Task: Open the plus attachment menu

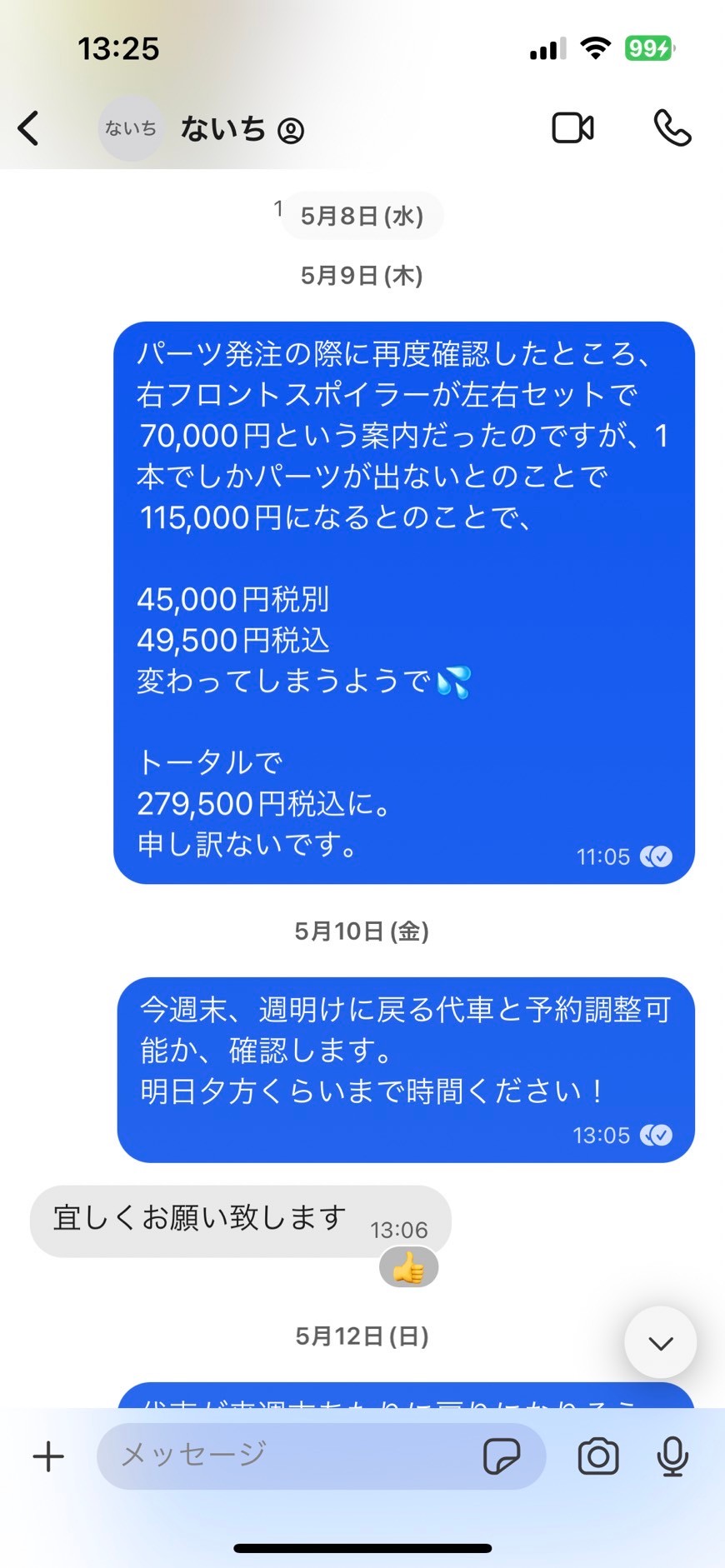Action: [x=48, y=1456]
